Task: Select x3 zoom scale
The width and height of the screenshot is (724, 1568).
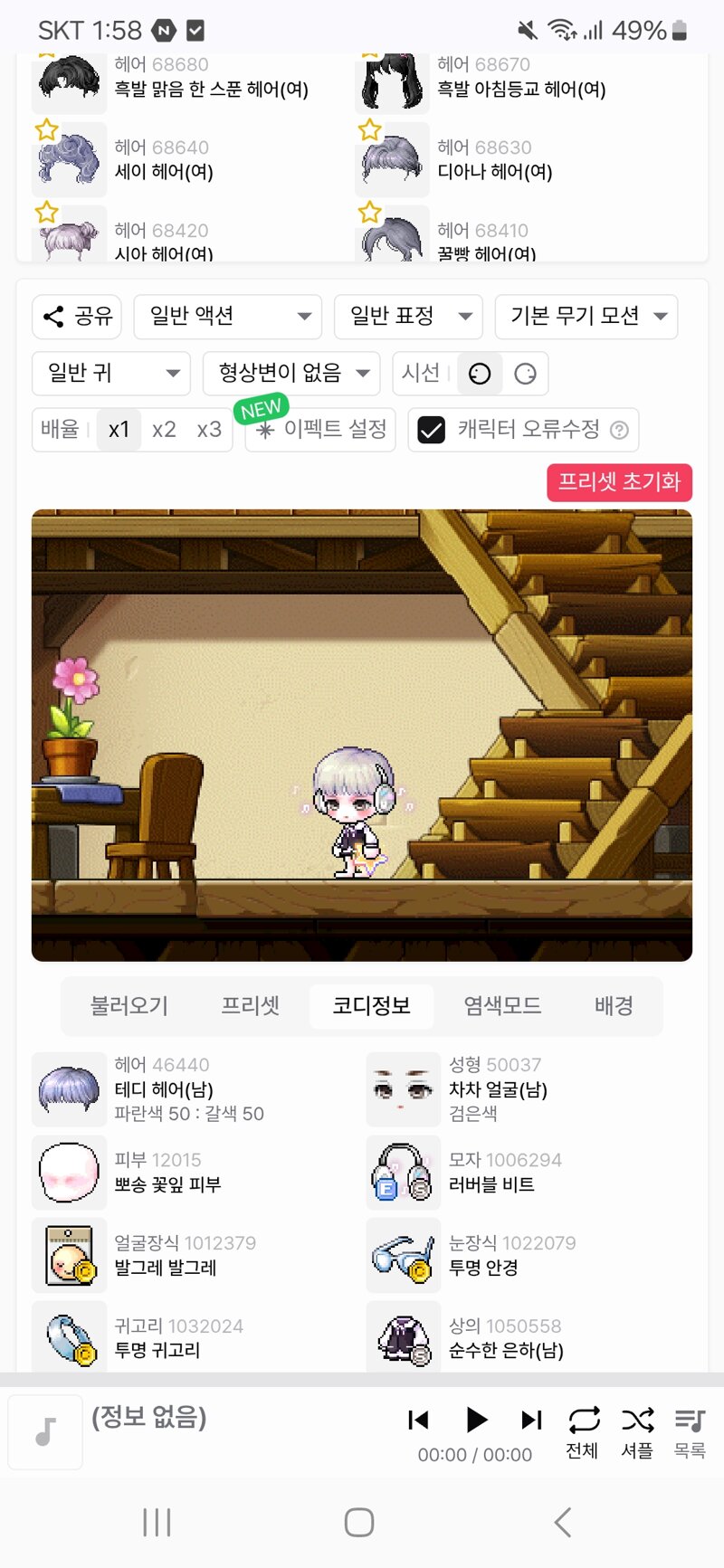Action: 209,430
